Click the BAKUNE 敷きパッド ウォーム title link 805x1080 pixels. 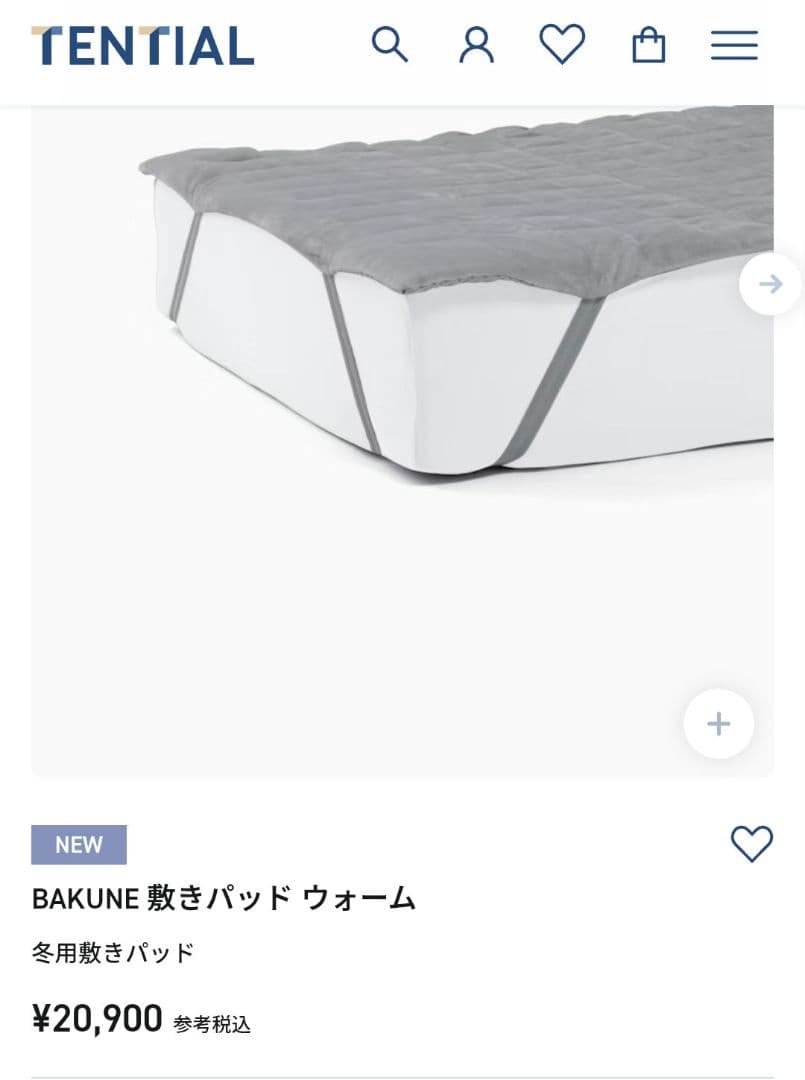pos(222,898)
